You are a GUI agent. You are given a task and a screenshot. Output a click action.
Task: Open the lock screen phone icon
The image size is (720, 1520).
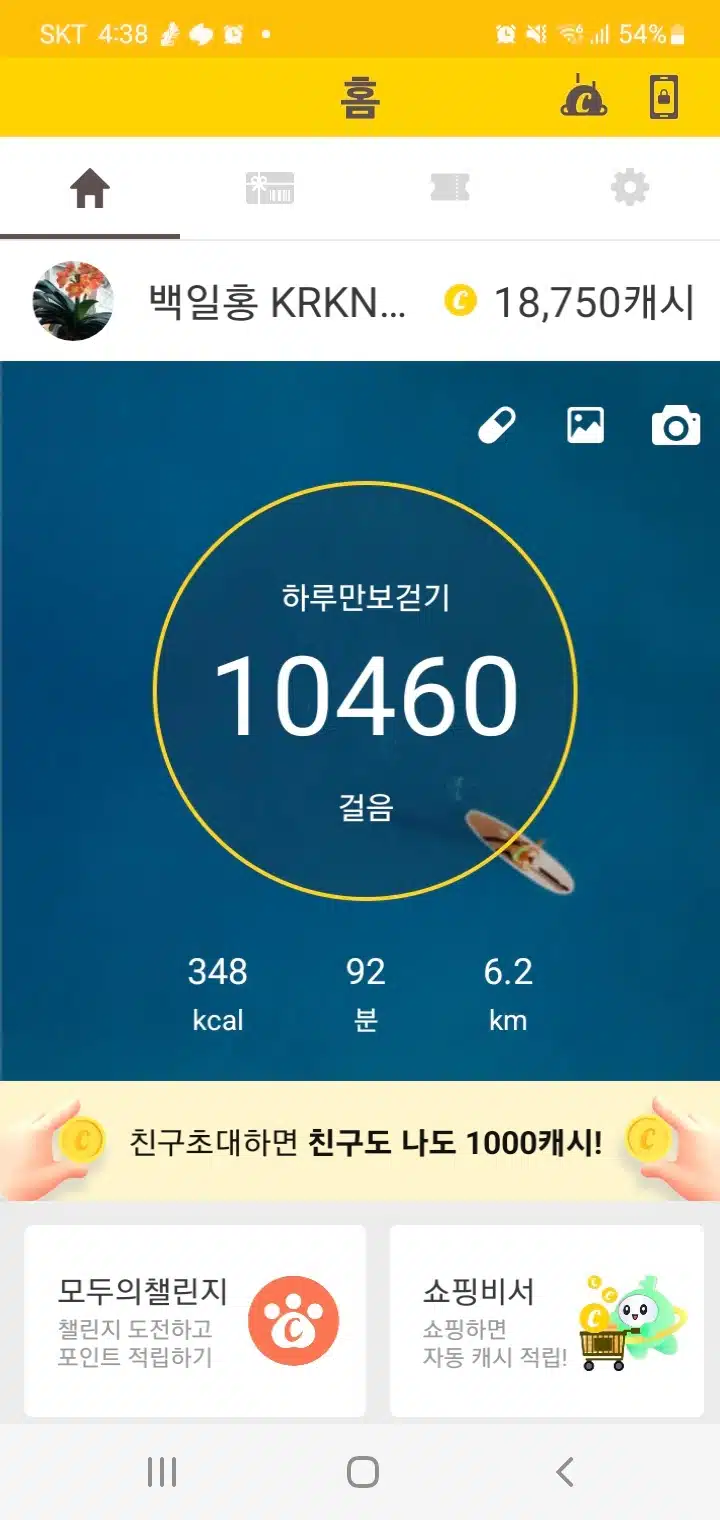[663, 97]
